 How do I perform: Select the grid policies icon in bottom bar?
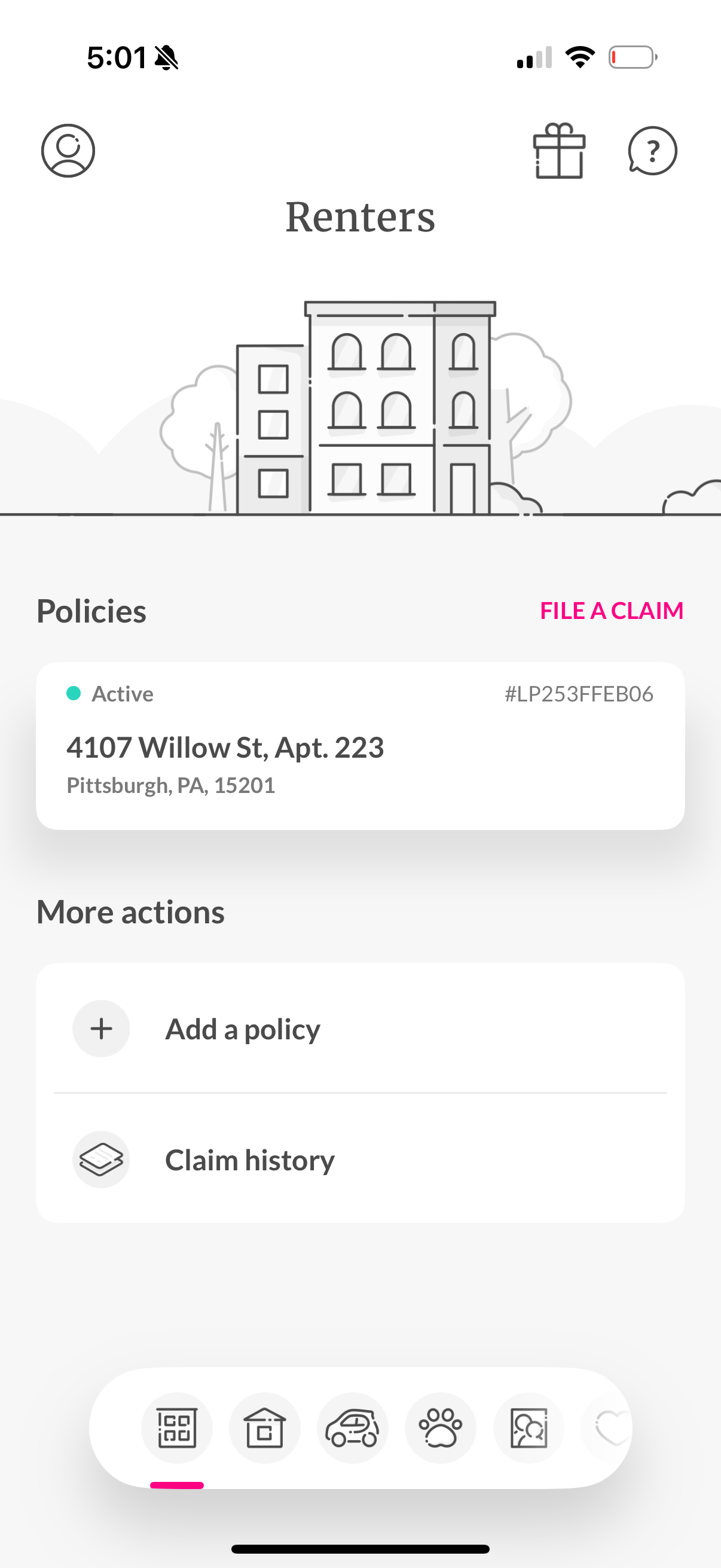pos(177,1428)
